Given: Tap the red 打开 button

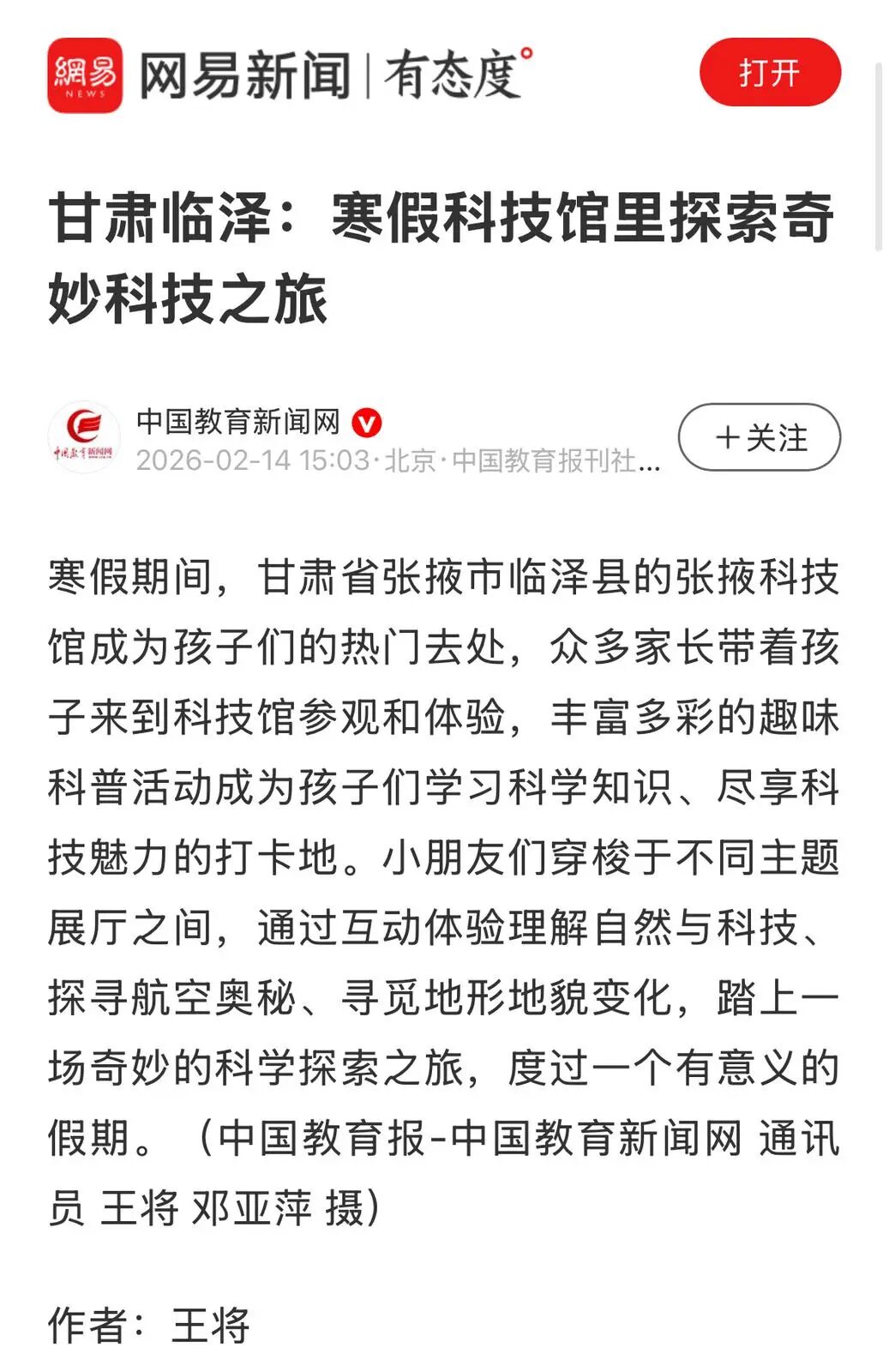Looking at the screenshot, I should (769, 73).
